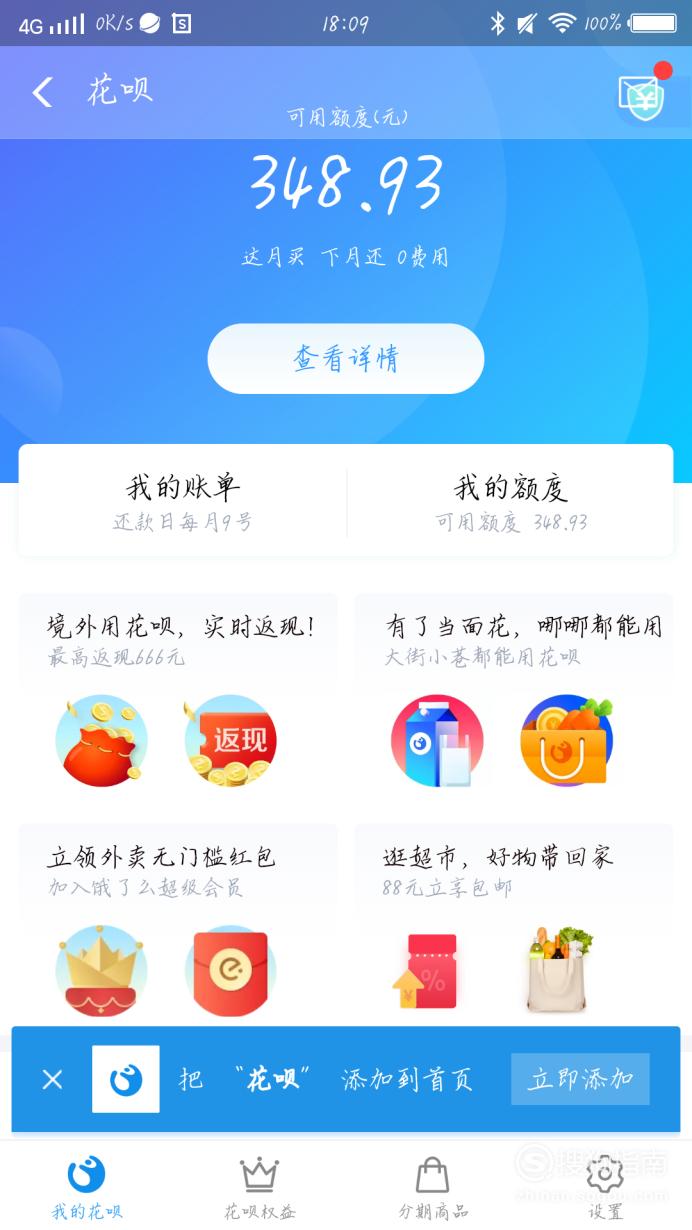Viewport: 692px width, 1230px height.
Task: Switch to the 花呗权益 tab
Action: click(260, 1187)
